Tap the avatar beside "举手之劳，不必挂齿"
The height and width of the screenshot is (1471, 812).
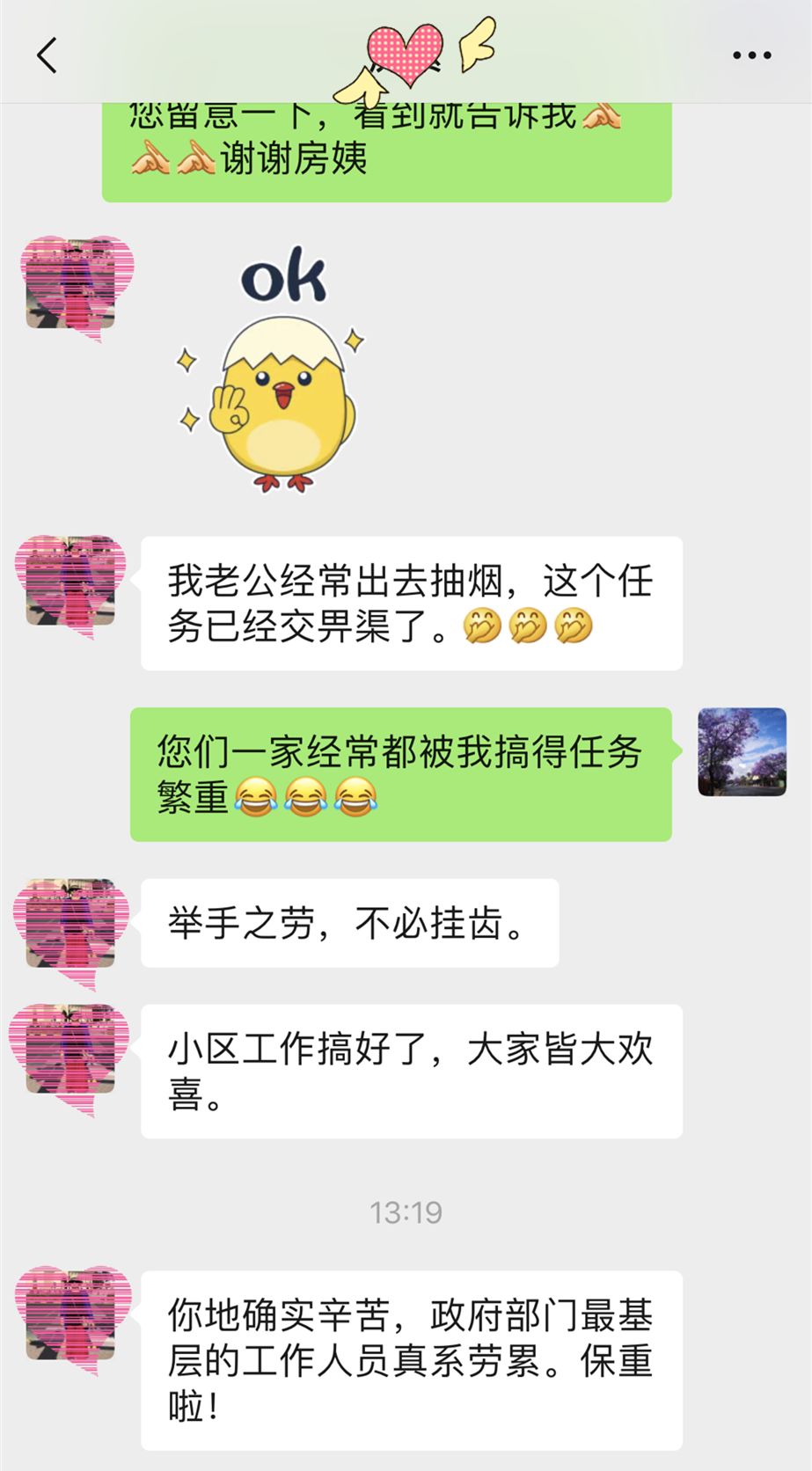pos(70,924)
